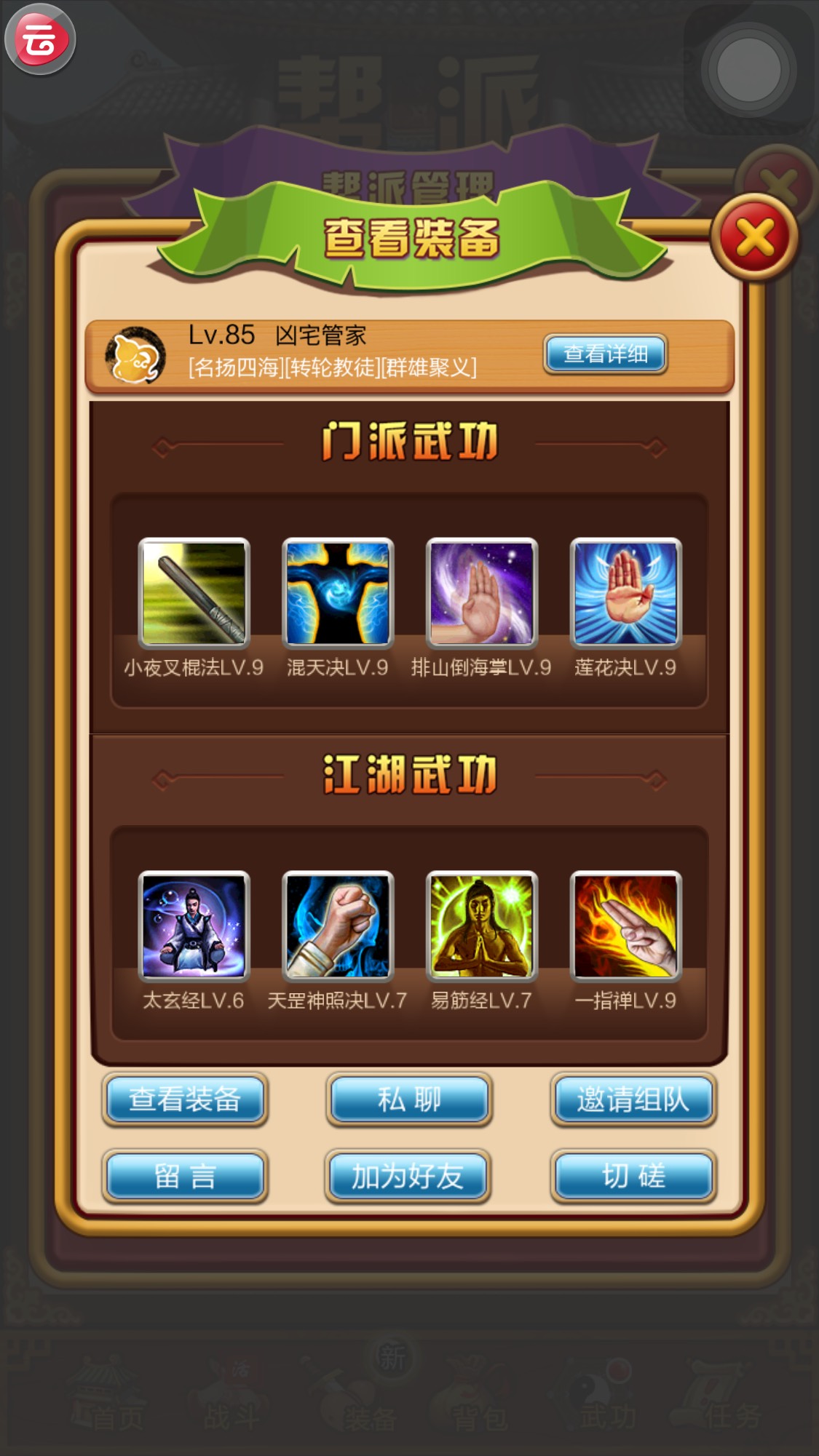The height and width of the screenshot is (1456, 819).
Task: Open the 易筋经 skill icon
Action: [481, 926]
